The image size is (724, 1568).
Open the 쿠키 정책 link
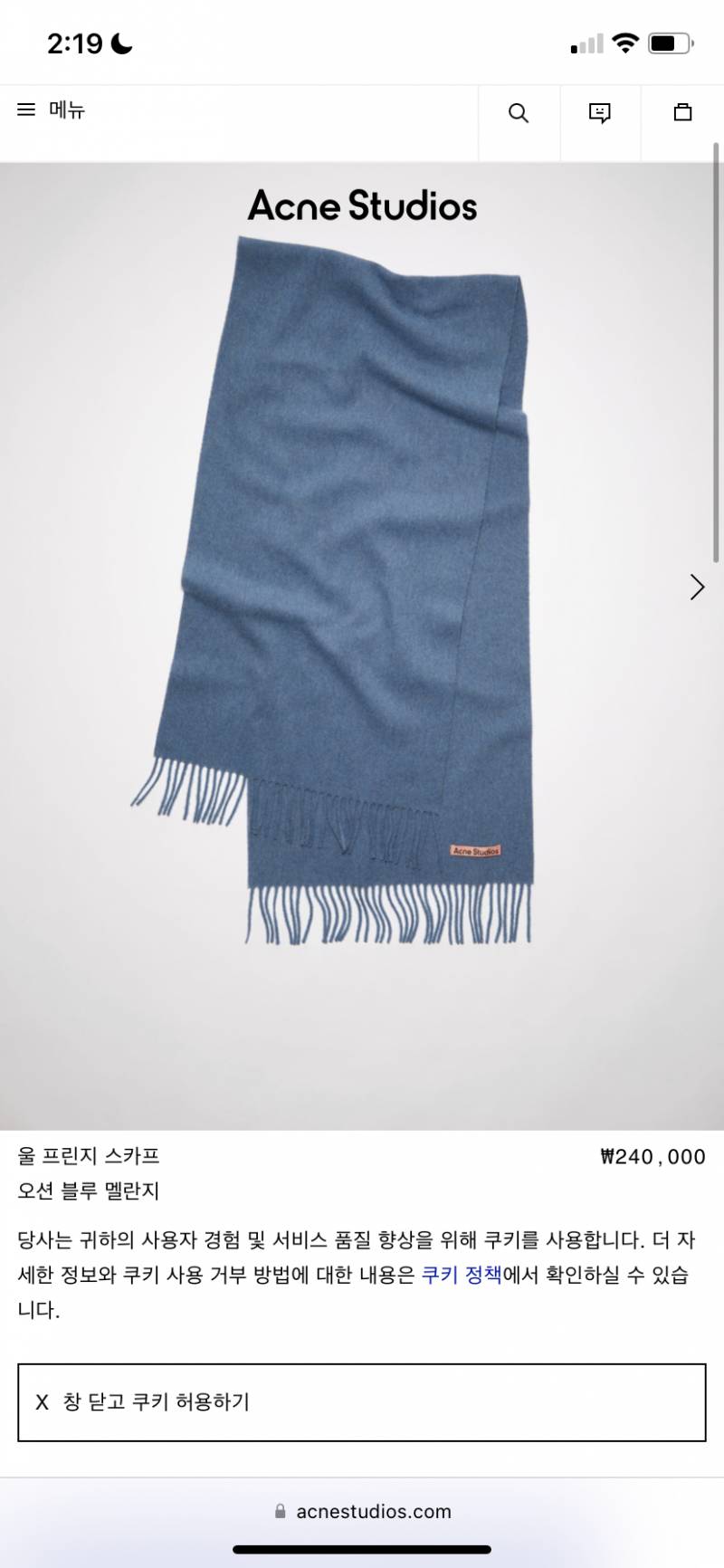pos(462,1275)
